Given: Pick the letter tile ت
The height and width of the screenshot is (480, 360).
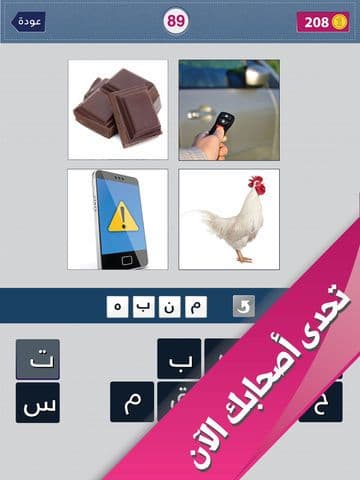Looking at the screenshot, I should [x=38, y=359].
